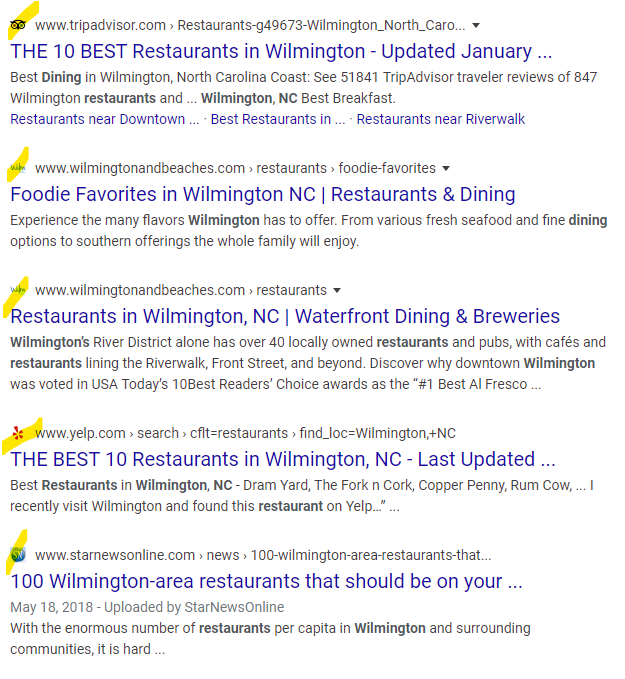This screenshot has height=679, width=625.
Task: Open the 100 Wilmington-area restaurants article
Action: click(x=266, y=581)
